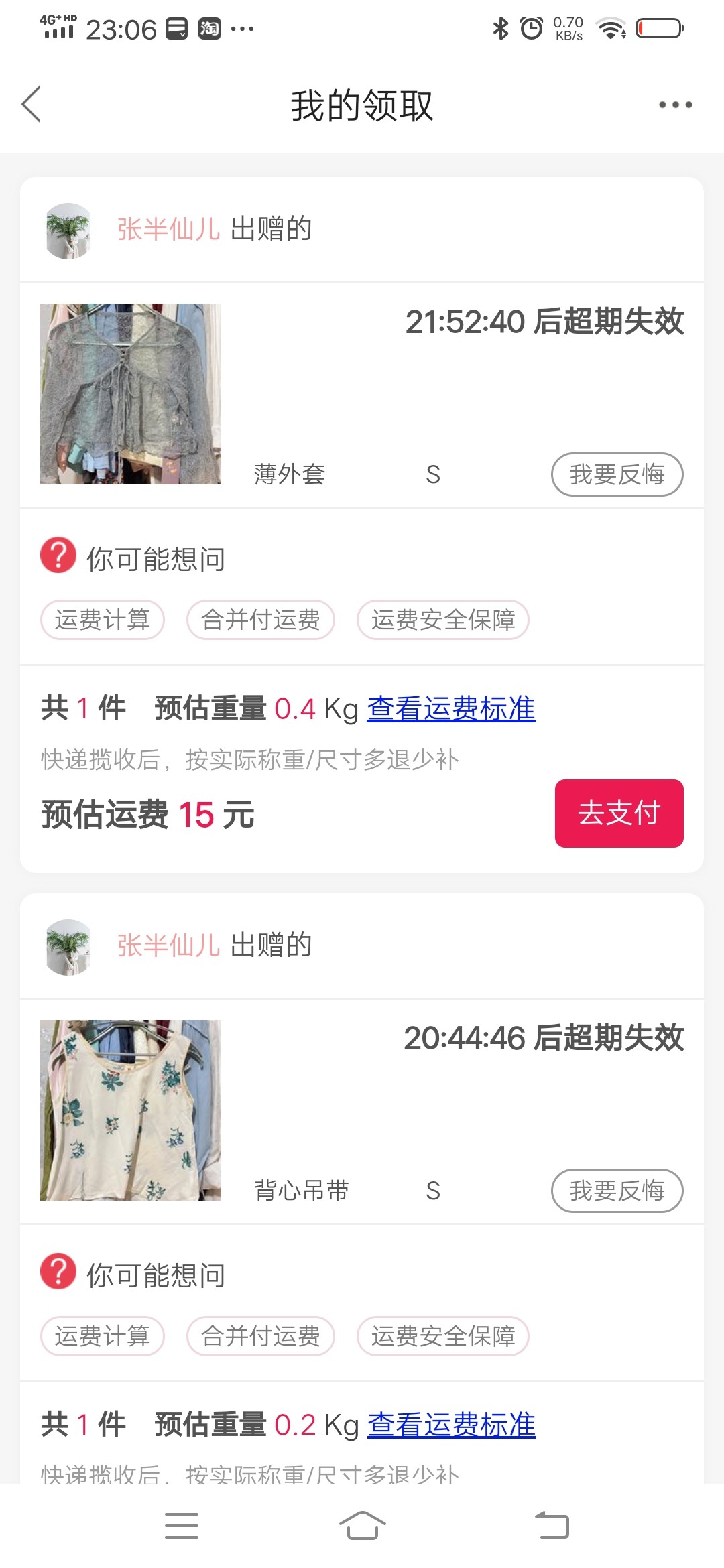Select 运费安全保障 chip under the 薄外套 card
The height and width of the screenshot is (1568, 724).
tap(443, 620)
